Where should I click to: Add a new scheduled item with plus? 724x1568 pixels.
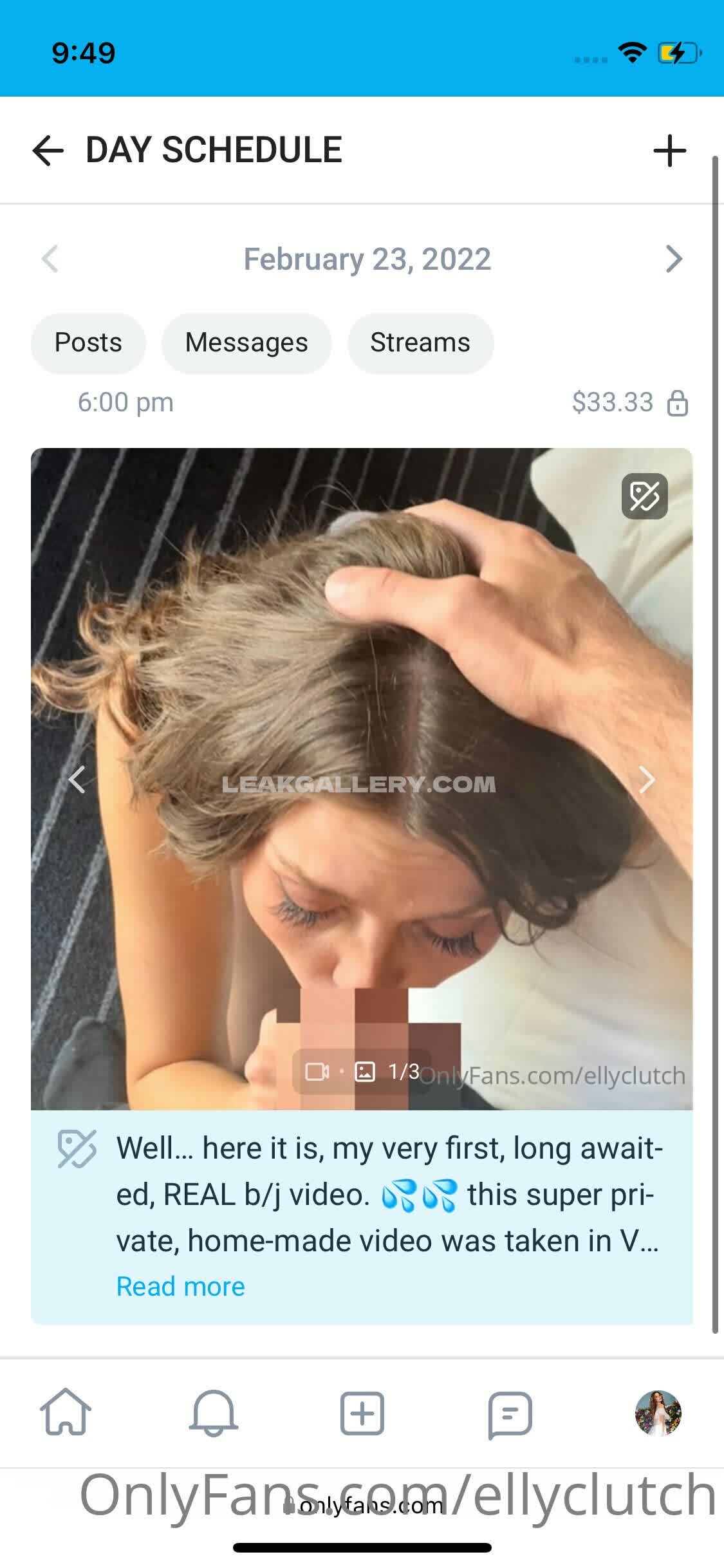tap(669, 151)
